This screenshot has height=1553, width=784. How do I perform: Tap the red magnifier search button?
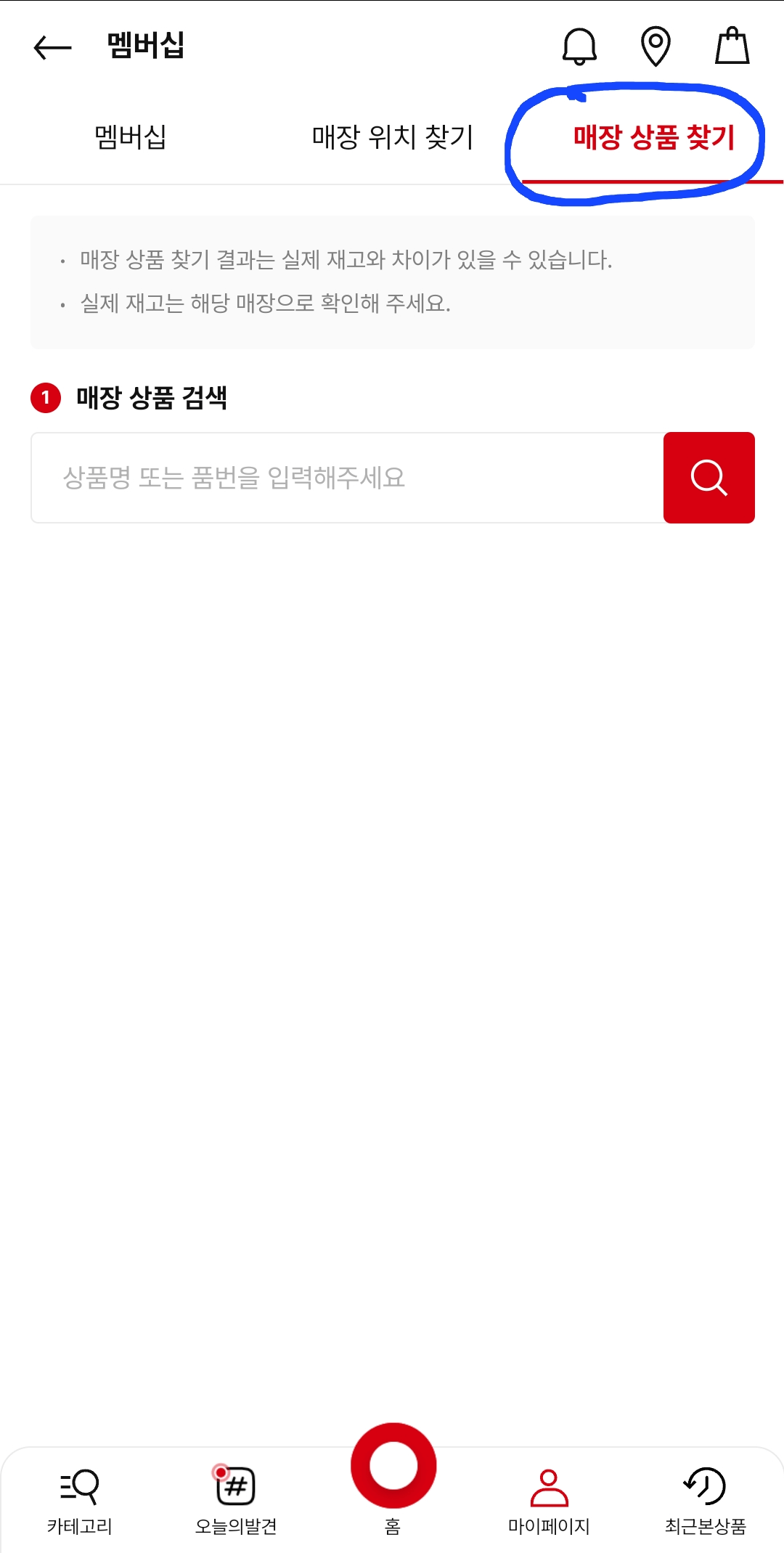click(x=709, y=477)
